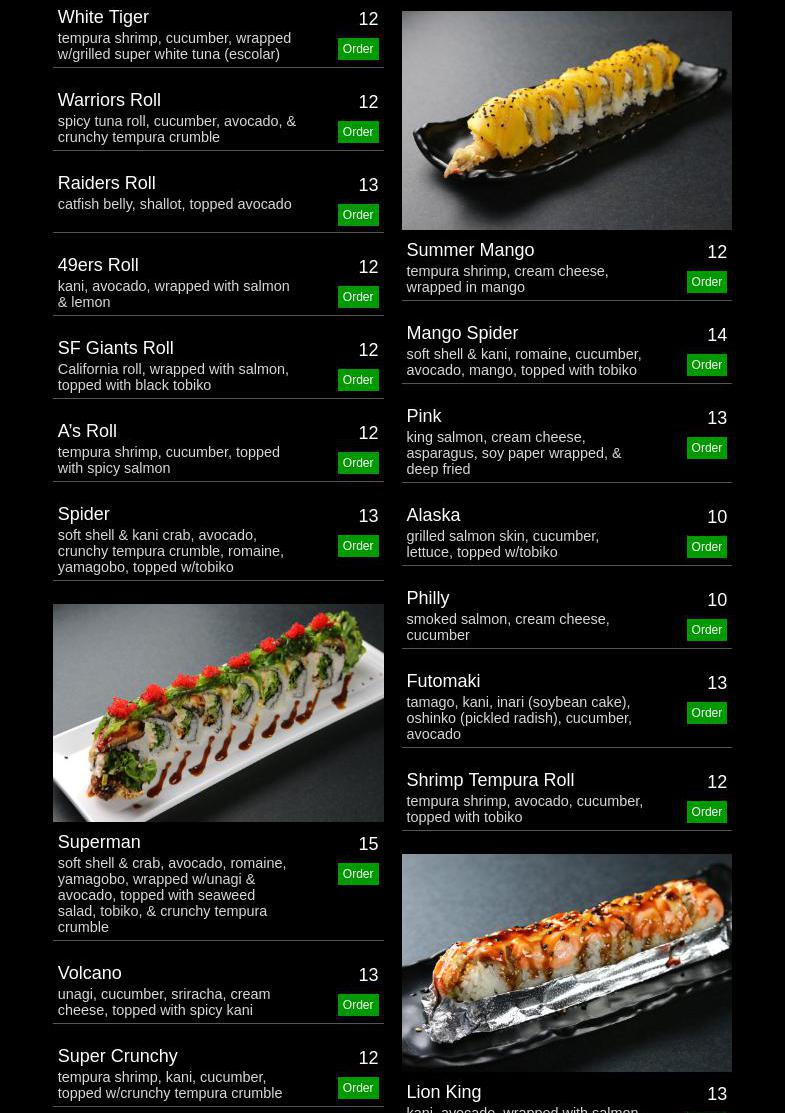
Task: Order the Summer Mango roll
Action: 706,282
